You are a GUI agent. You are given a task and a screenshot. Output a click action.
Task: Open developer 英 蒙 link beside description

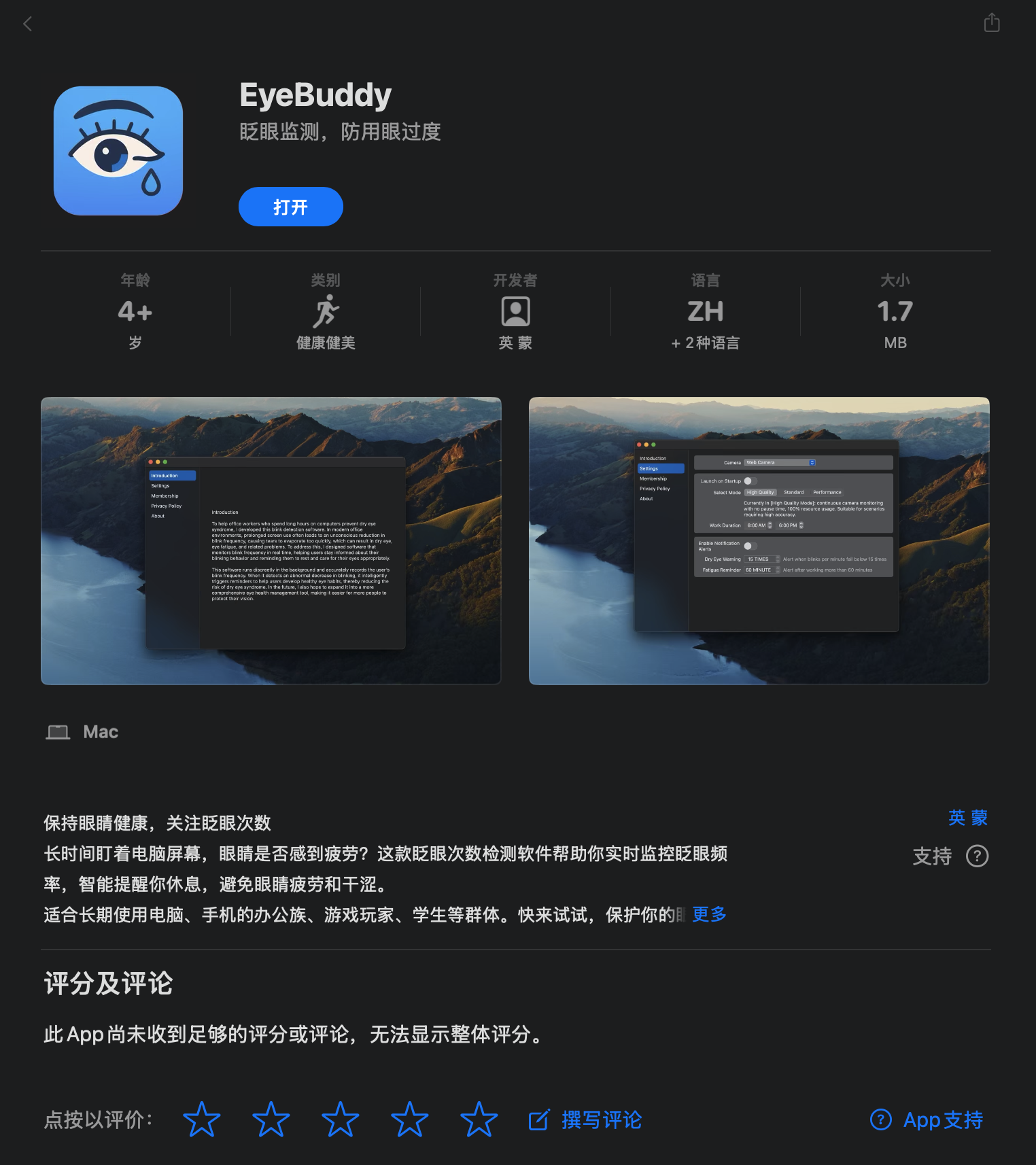967,818
